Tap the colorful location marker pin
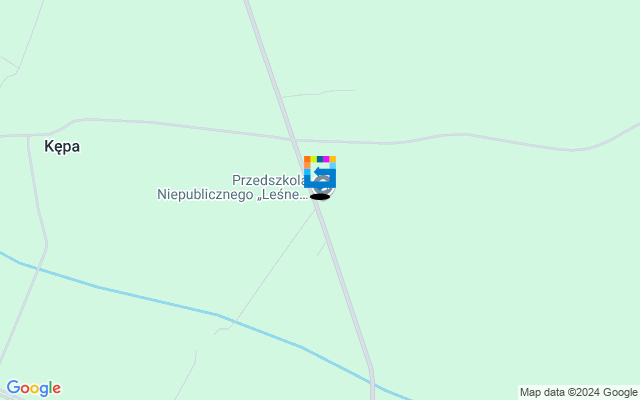 coord(320,172)
